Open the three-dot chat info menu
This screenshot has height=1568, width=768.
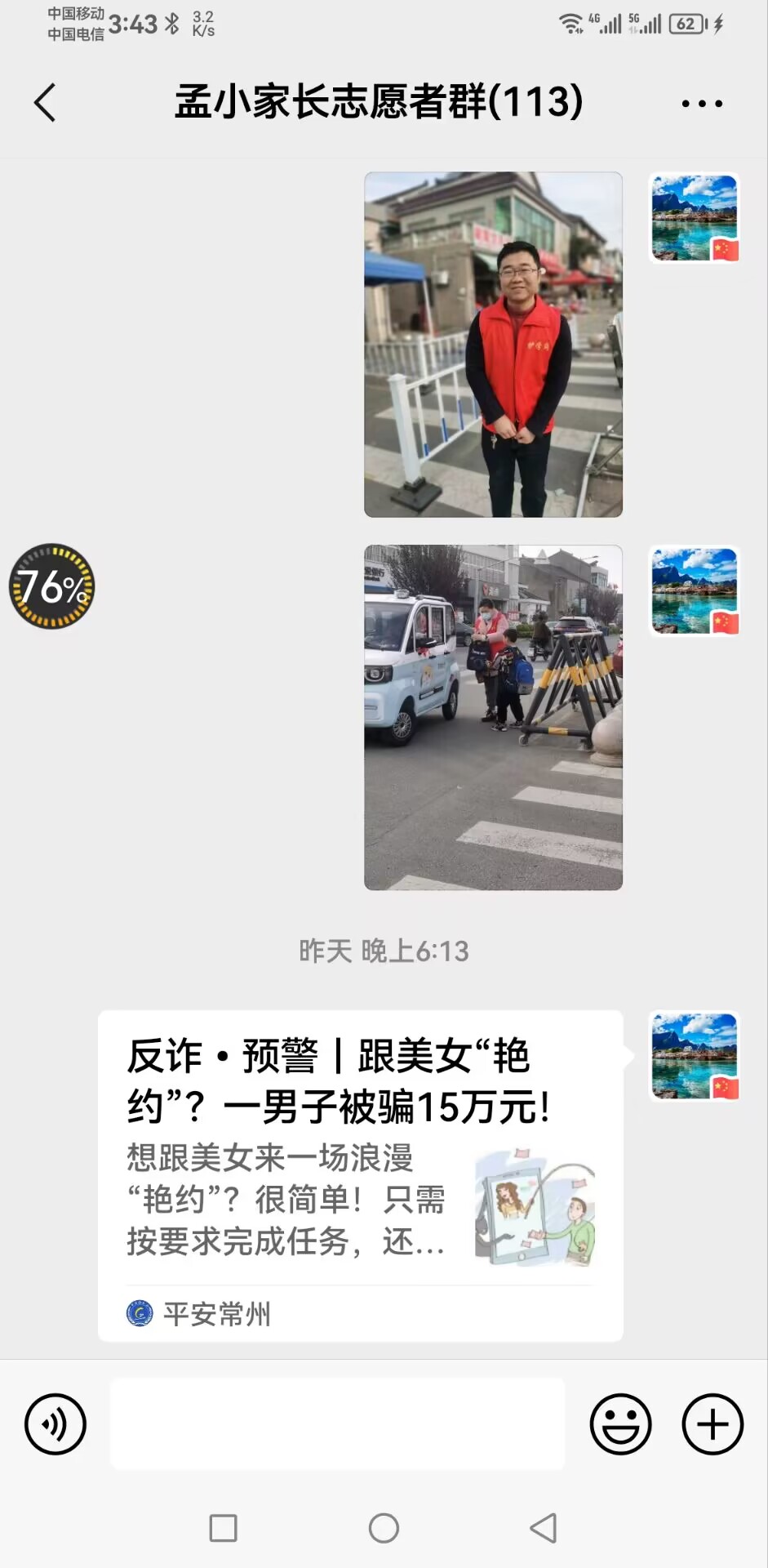click(702, 104)
